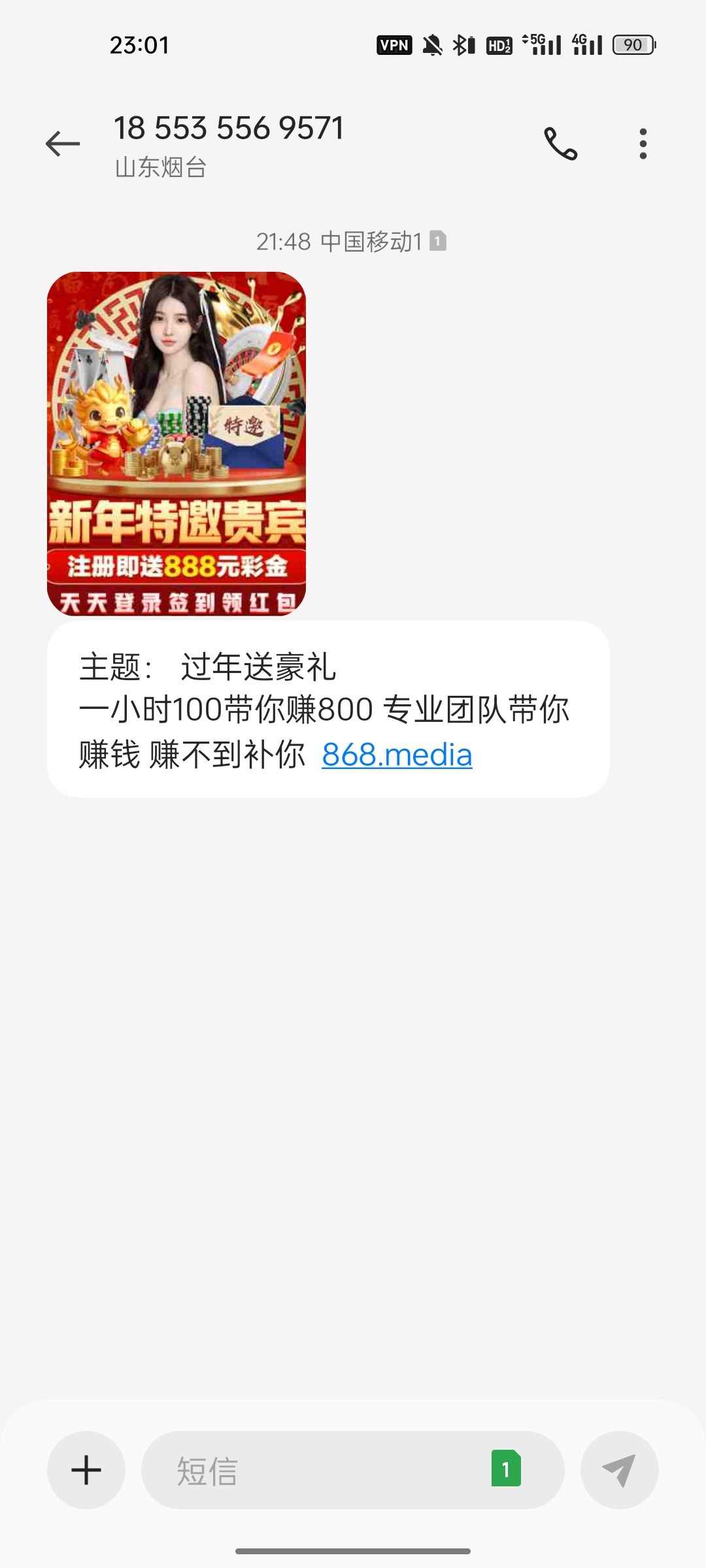The height and width of the screenshot is (1568, 706).
Task: Tap the back arrow to exit conversation
Action: click(x=63, y=144)
